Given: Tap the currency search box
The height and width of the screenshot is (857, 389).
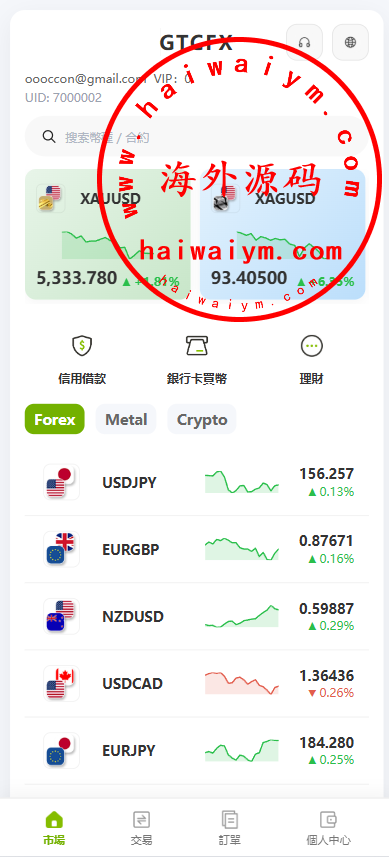Looking at the screenshot, I should coord(197,137).
